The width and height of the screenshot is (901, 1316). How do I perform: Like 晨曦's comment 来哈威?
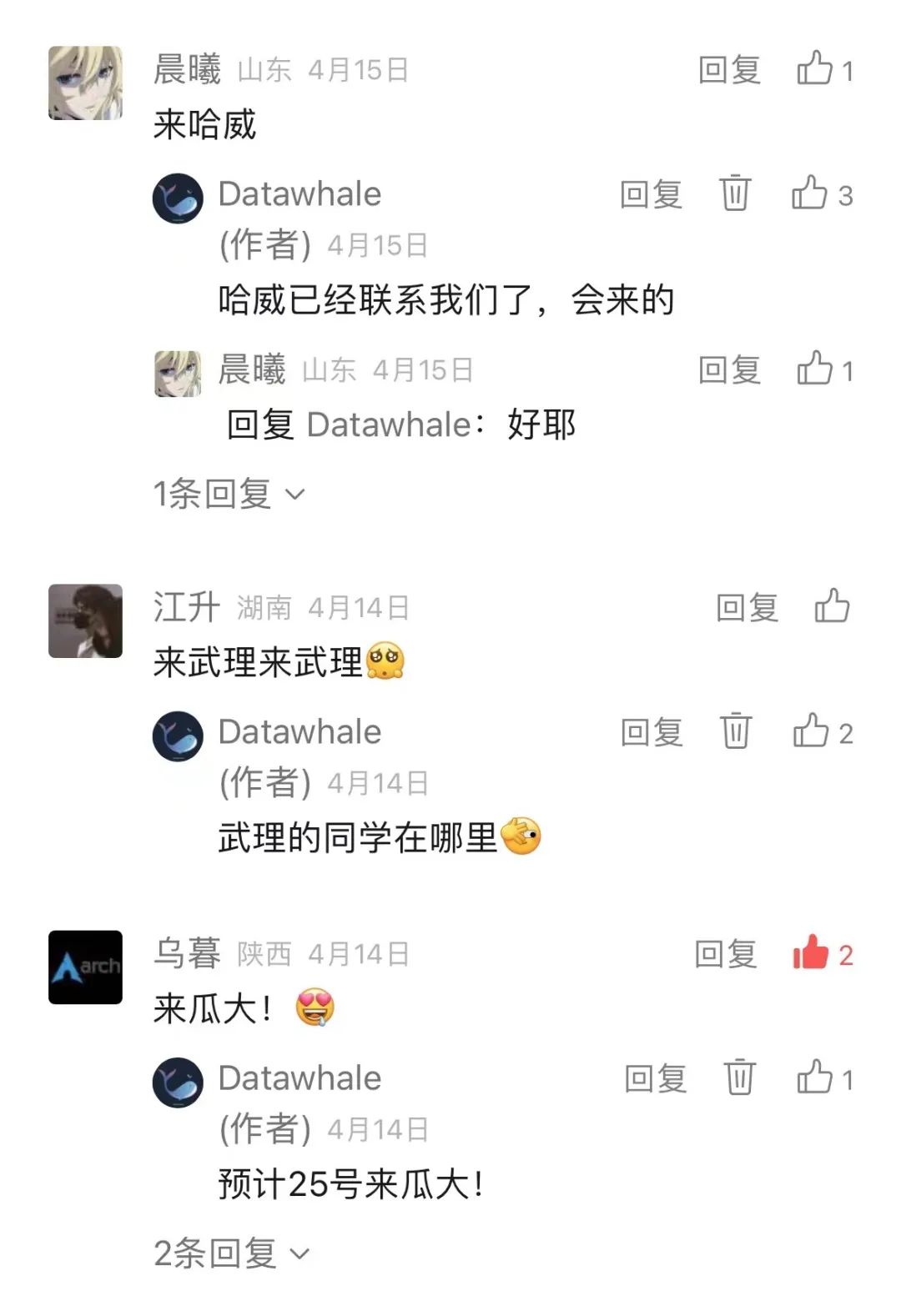pyautogui.click(x=815, y=69)
